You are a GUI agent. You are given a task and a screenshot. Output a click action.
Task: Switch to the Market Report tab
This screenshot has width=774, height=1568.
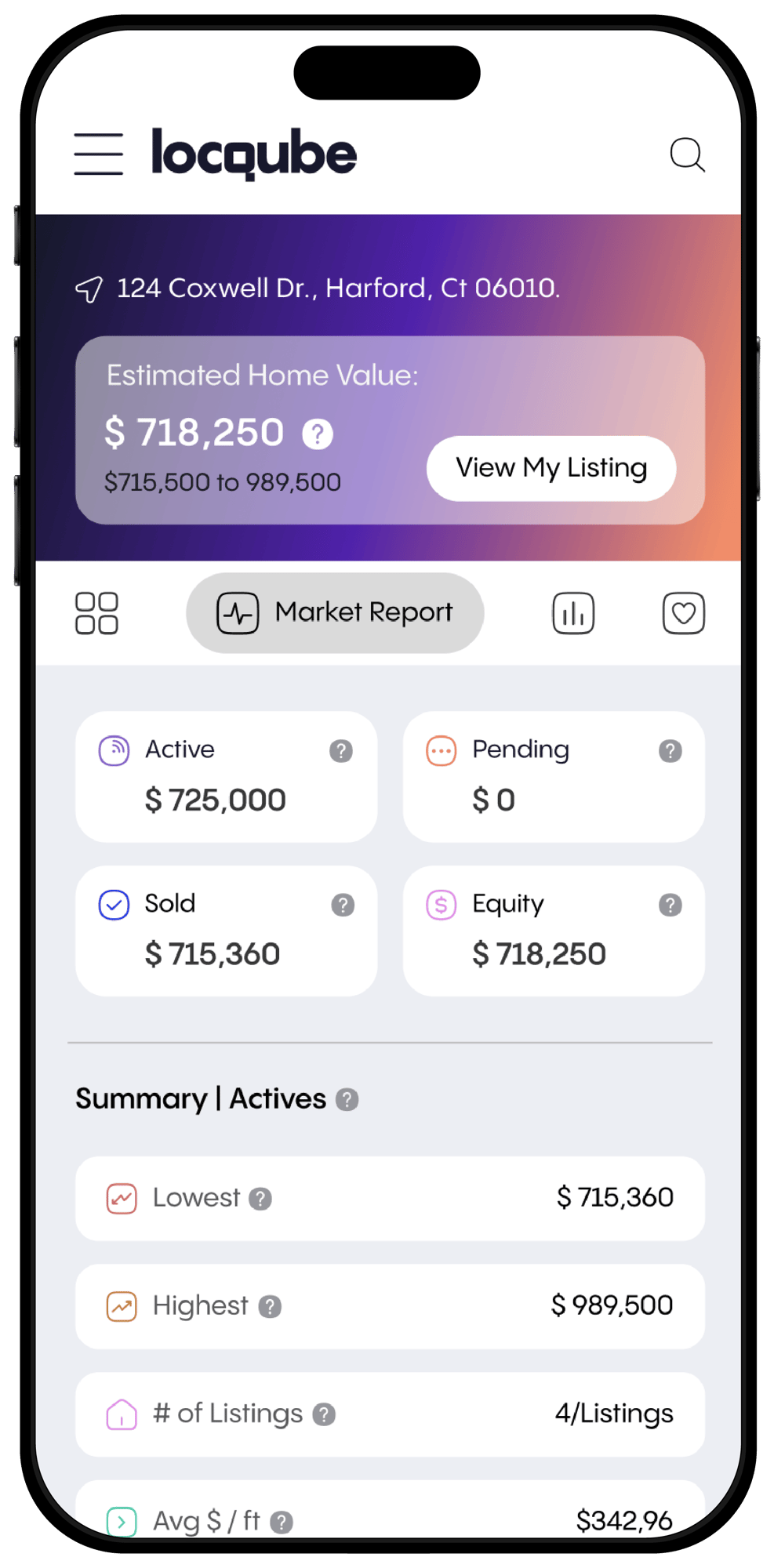335,612
